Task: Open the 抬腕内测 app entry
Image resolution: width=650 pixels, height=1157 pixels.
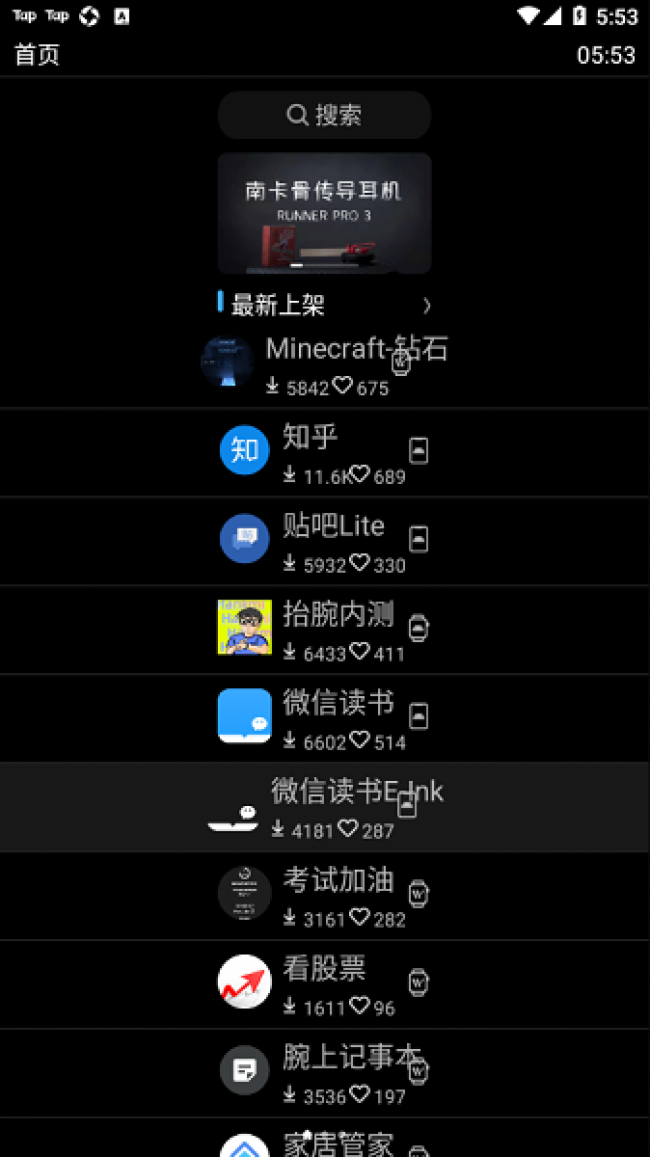Action: [x=325, y=629]
